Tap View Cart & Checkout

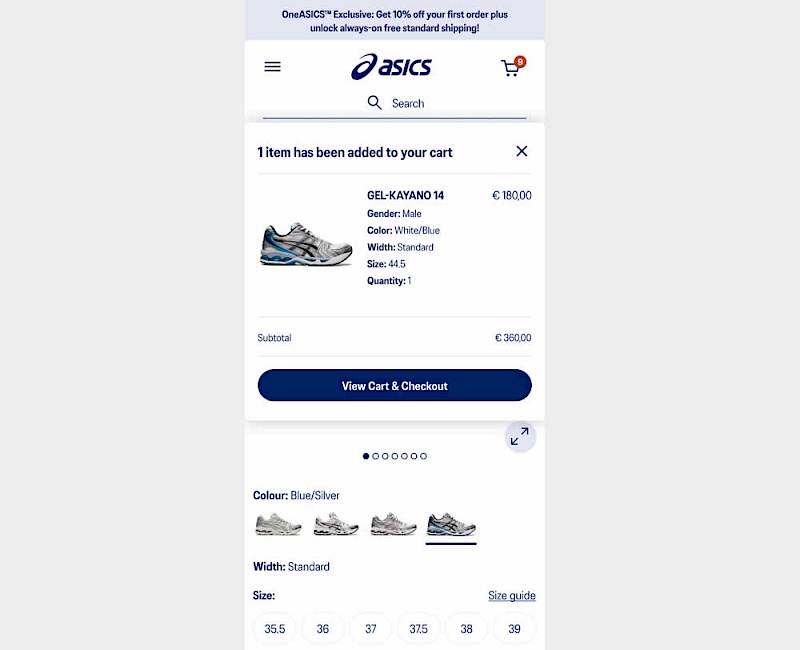point(394,386)
